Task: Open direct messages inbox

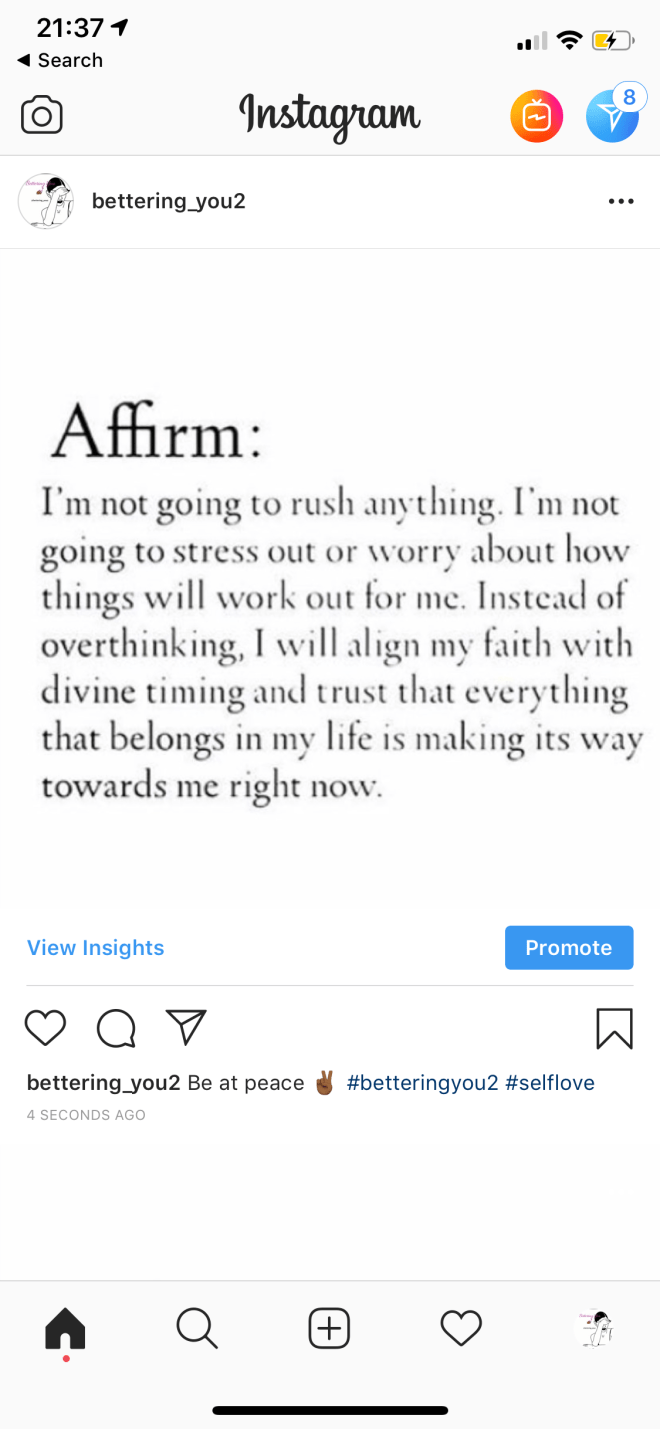Action: [612, 117]
